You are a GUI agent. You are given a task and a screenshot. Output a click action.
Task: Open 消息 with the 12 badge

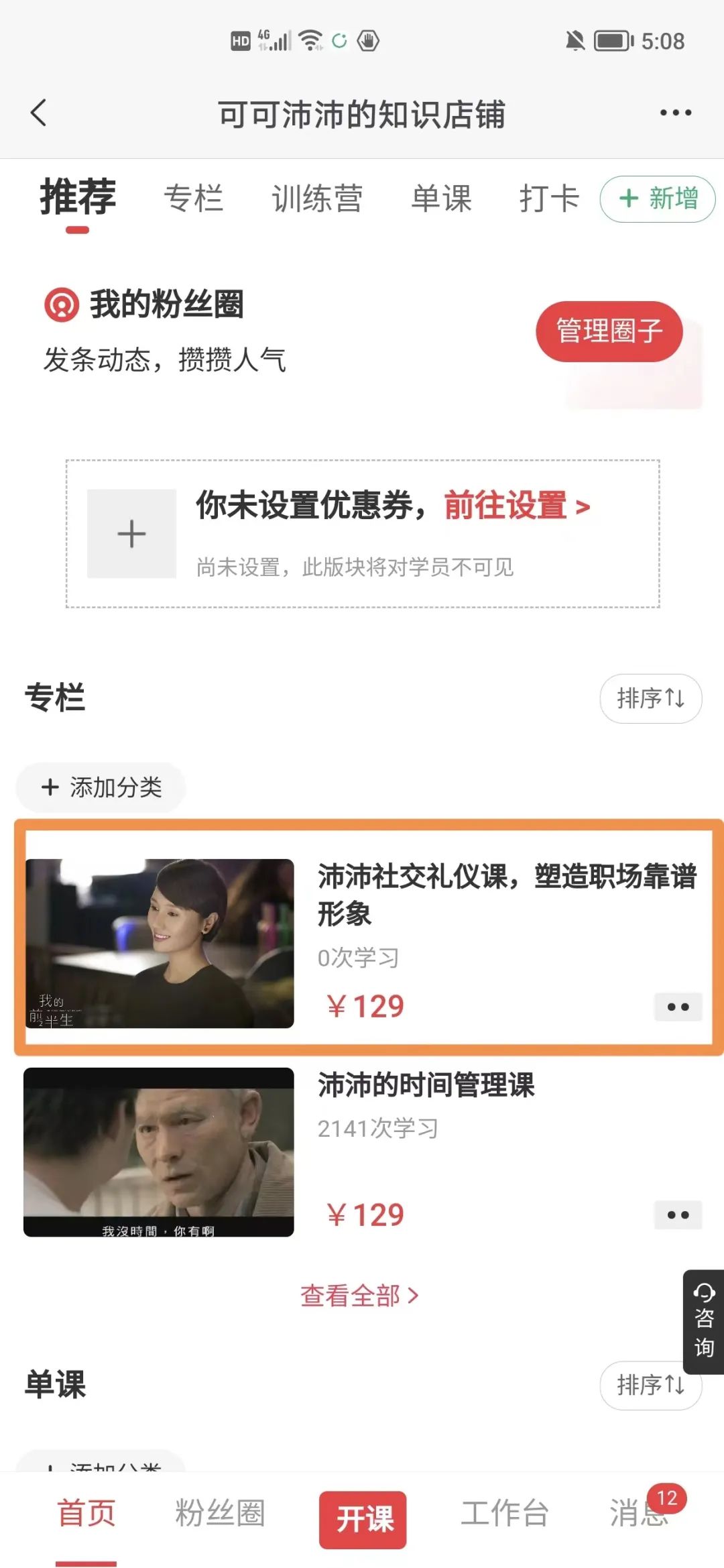pos(636,1514)
